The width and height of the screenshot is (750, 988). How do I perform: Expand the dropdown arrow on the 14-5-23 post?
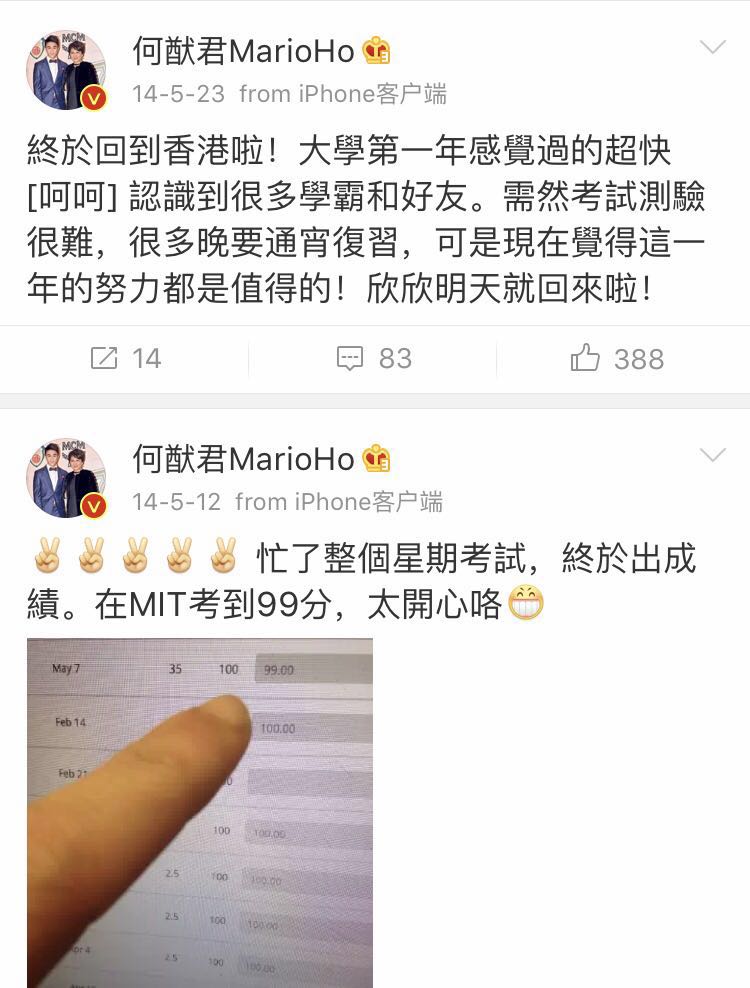click(712, 48)
